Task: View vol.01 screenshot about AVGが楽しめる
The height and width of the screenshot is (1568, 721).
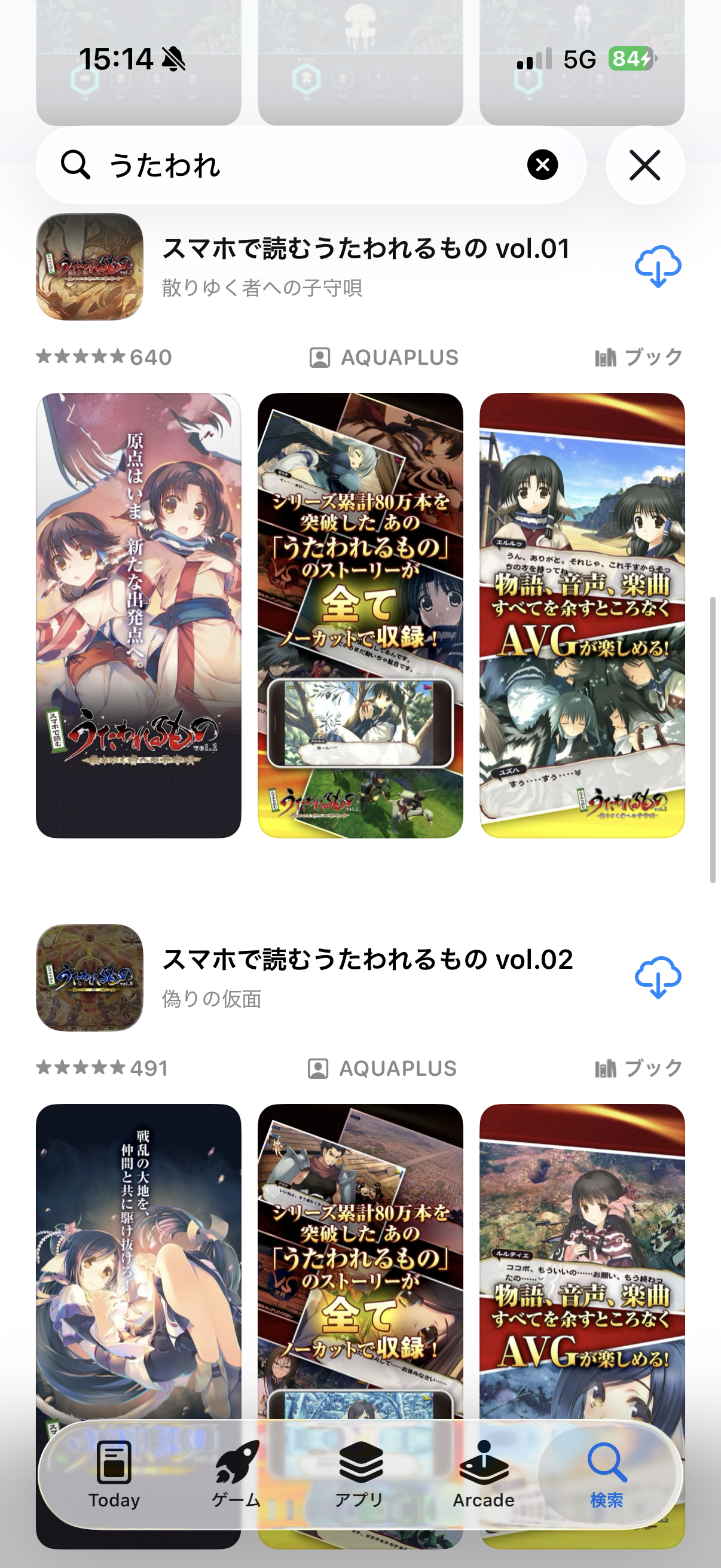Action: coord(582,615)
